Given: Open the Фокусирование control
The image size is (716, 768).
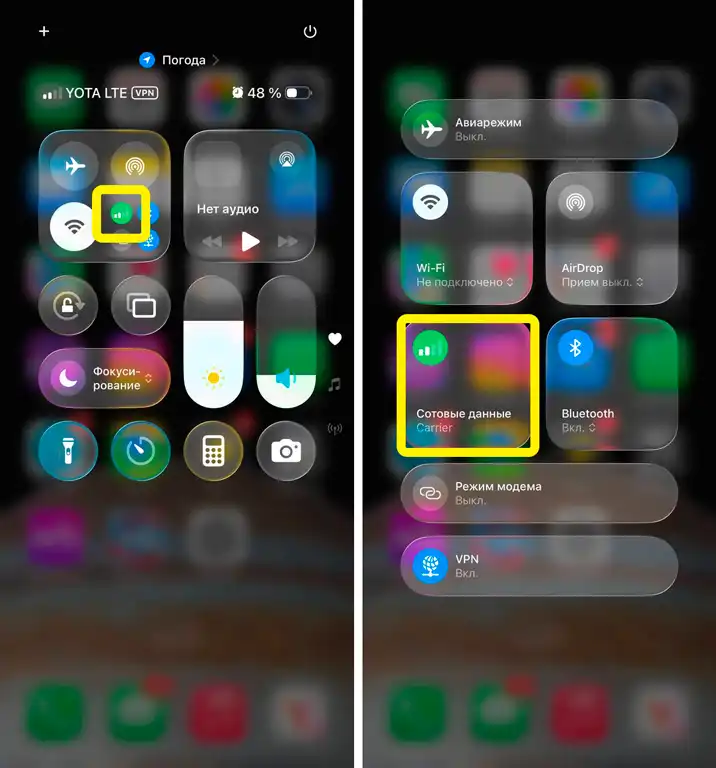Looking at the screenshot, I should coord(104,378).
